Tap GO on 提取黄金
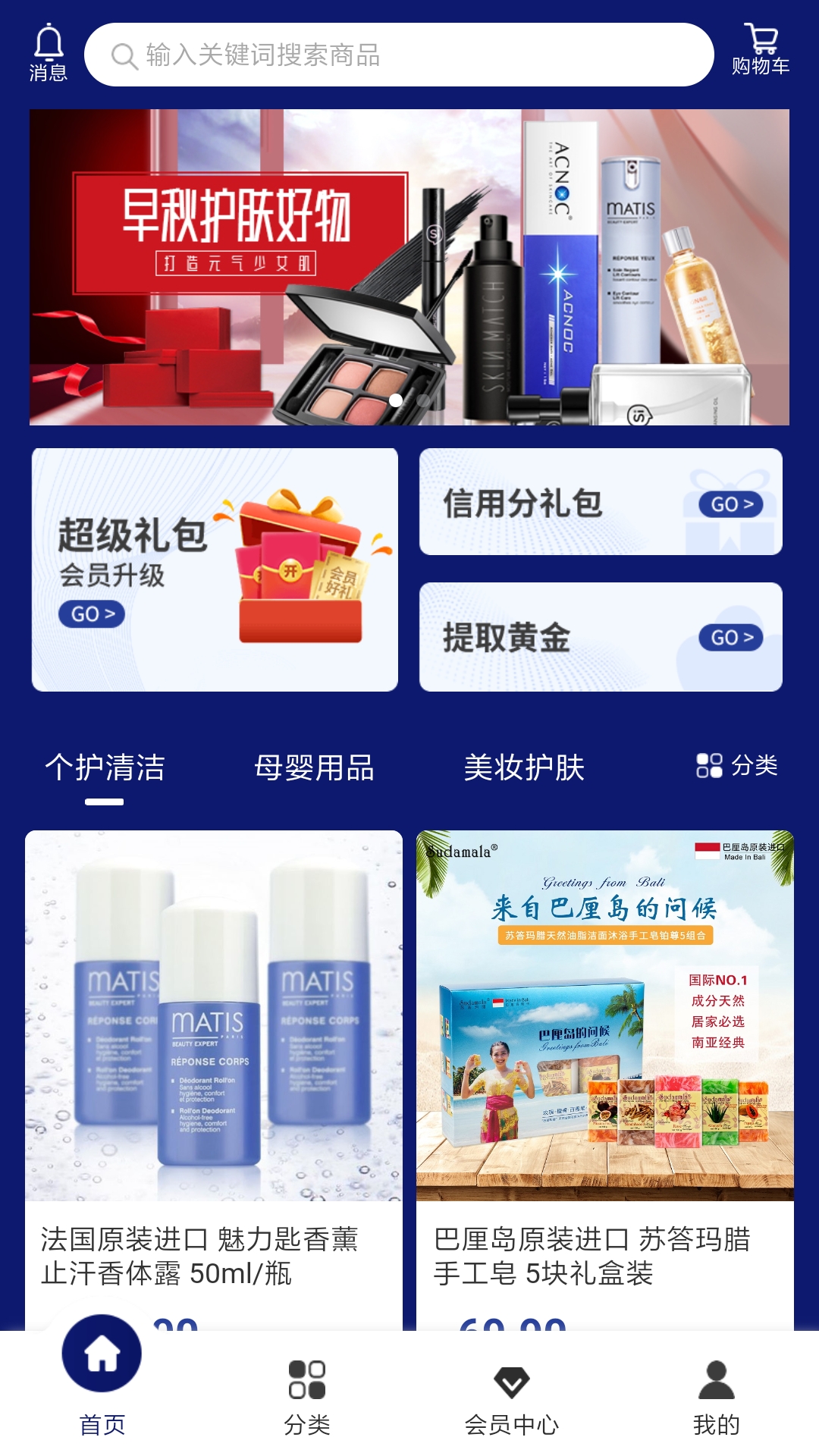The height and width of the screenshot is (1456, 819). pos(731,638)
